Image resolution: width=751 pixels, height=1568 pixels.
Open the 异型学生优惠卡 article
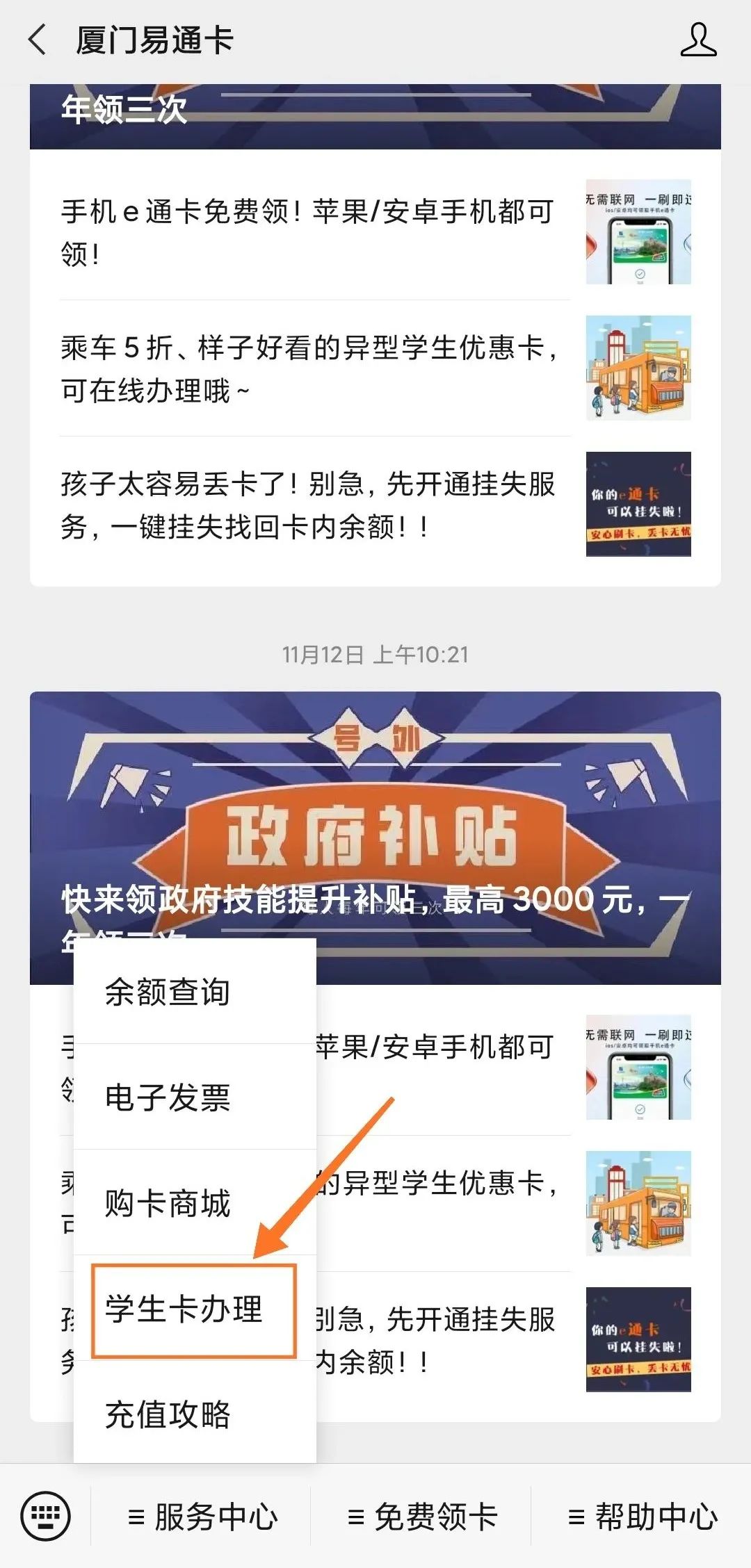(306, 368)
